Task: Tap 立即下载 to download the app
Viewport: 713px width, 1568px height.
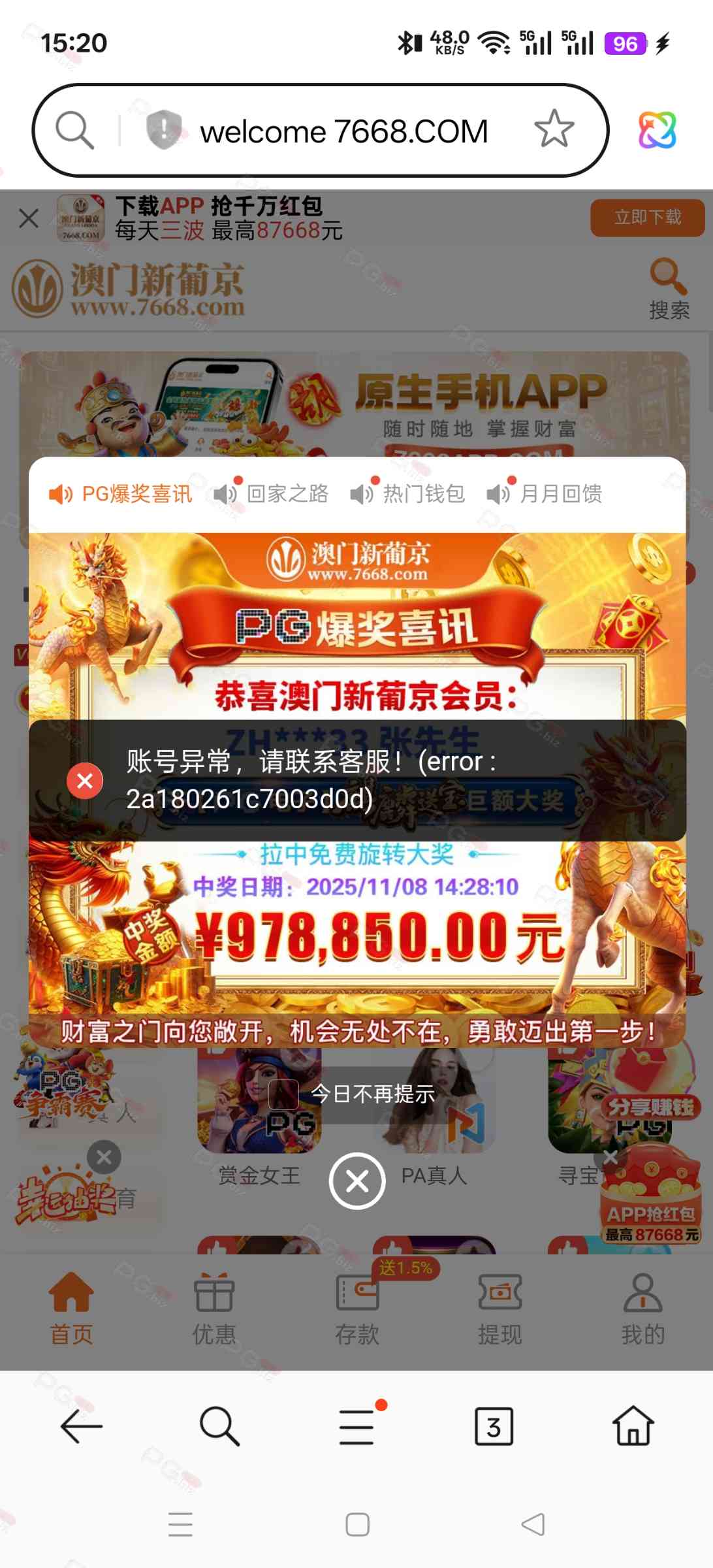Action: click(647, 218)
